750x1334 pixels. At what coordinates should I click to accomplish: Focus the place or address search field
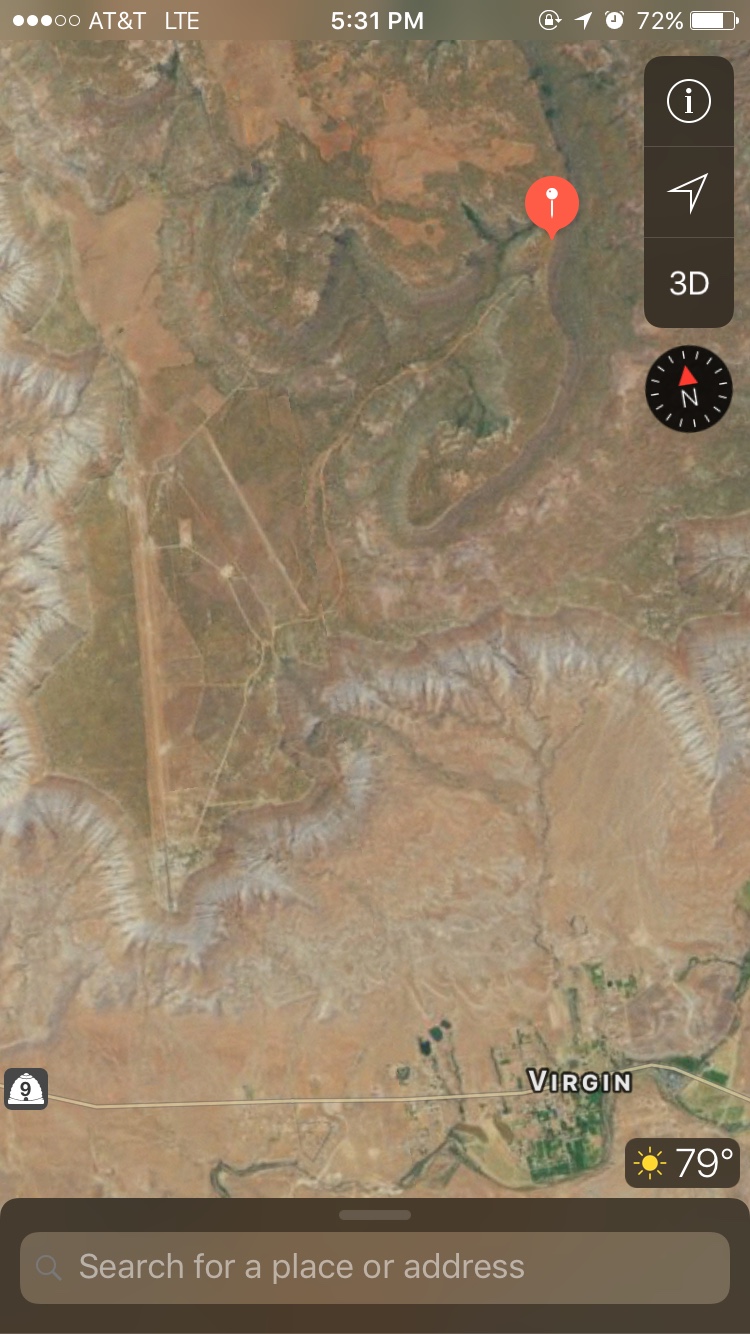[x=375, y=1267]
